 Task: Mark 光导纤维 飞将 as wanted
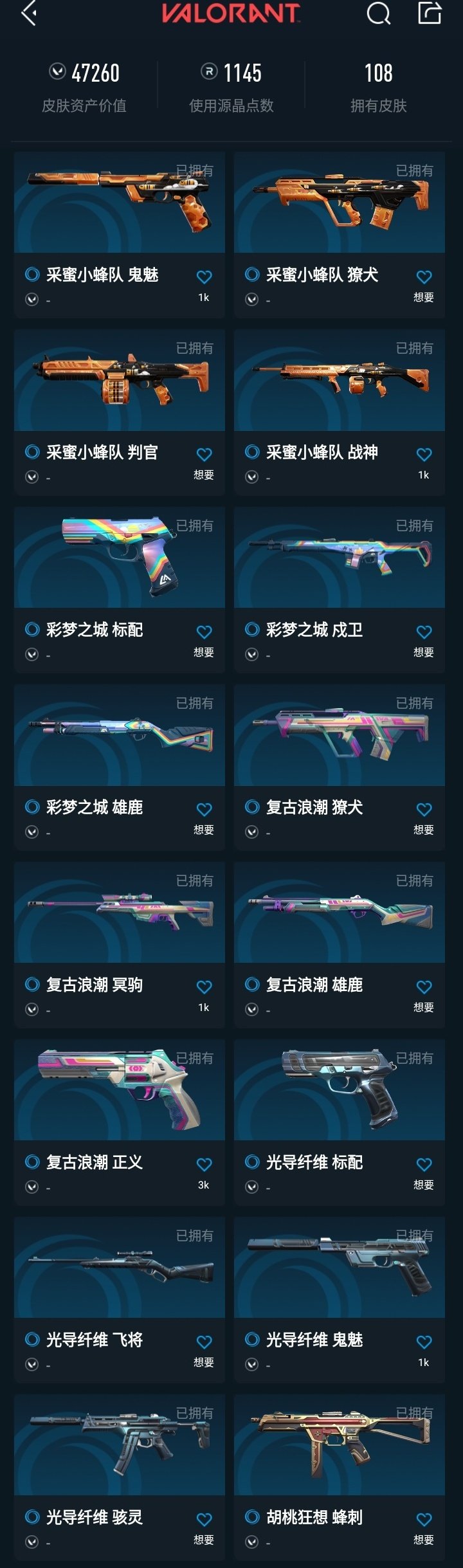(x=204, y=1342)
